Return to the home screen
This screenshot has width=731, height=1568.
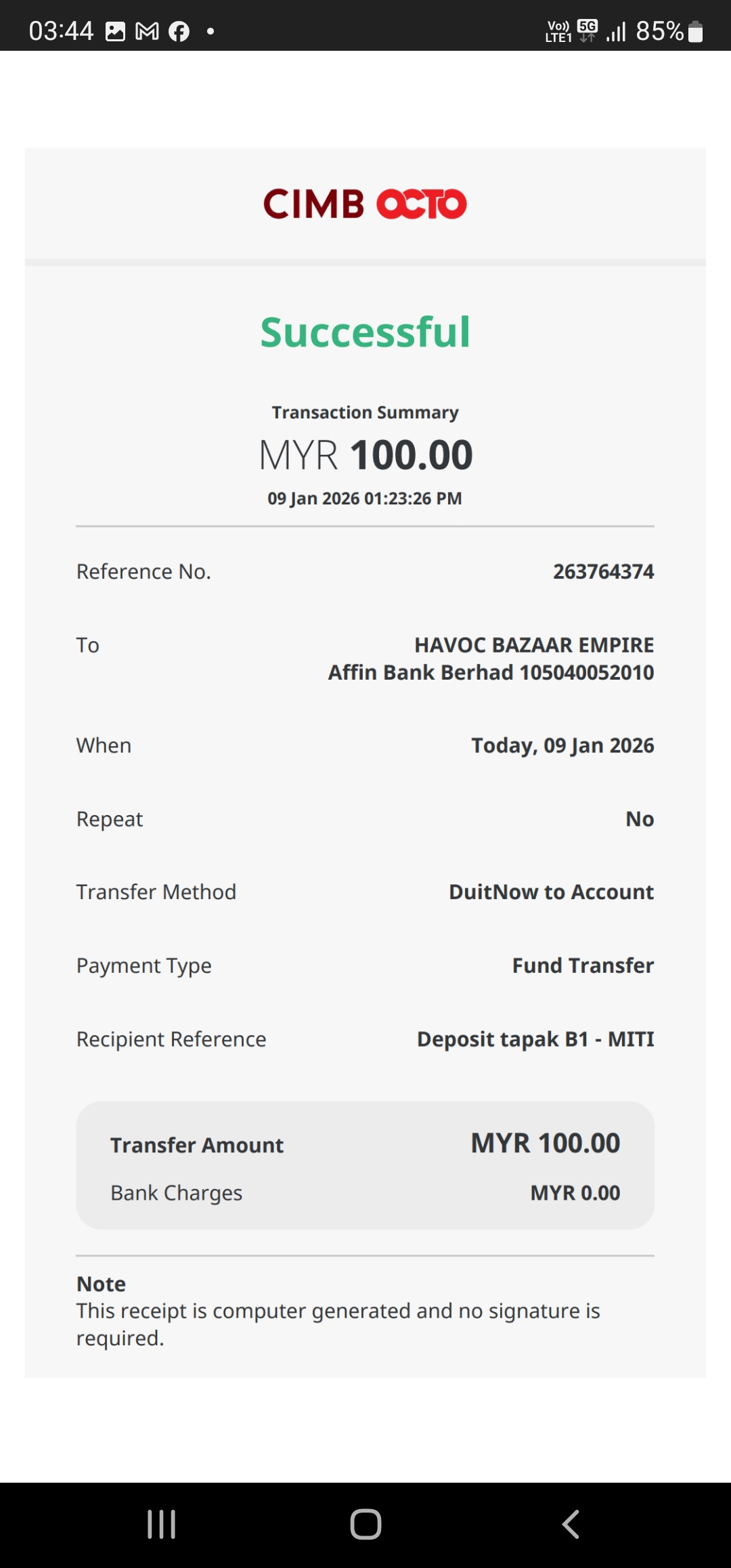click(x=365, y=1524)
